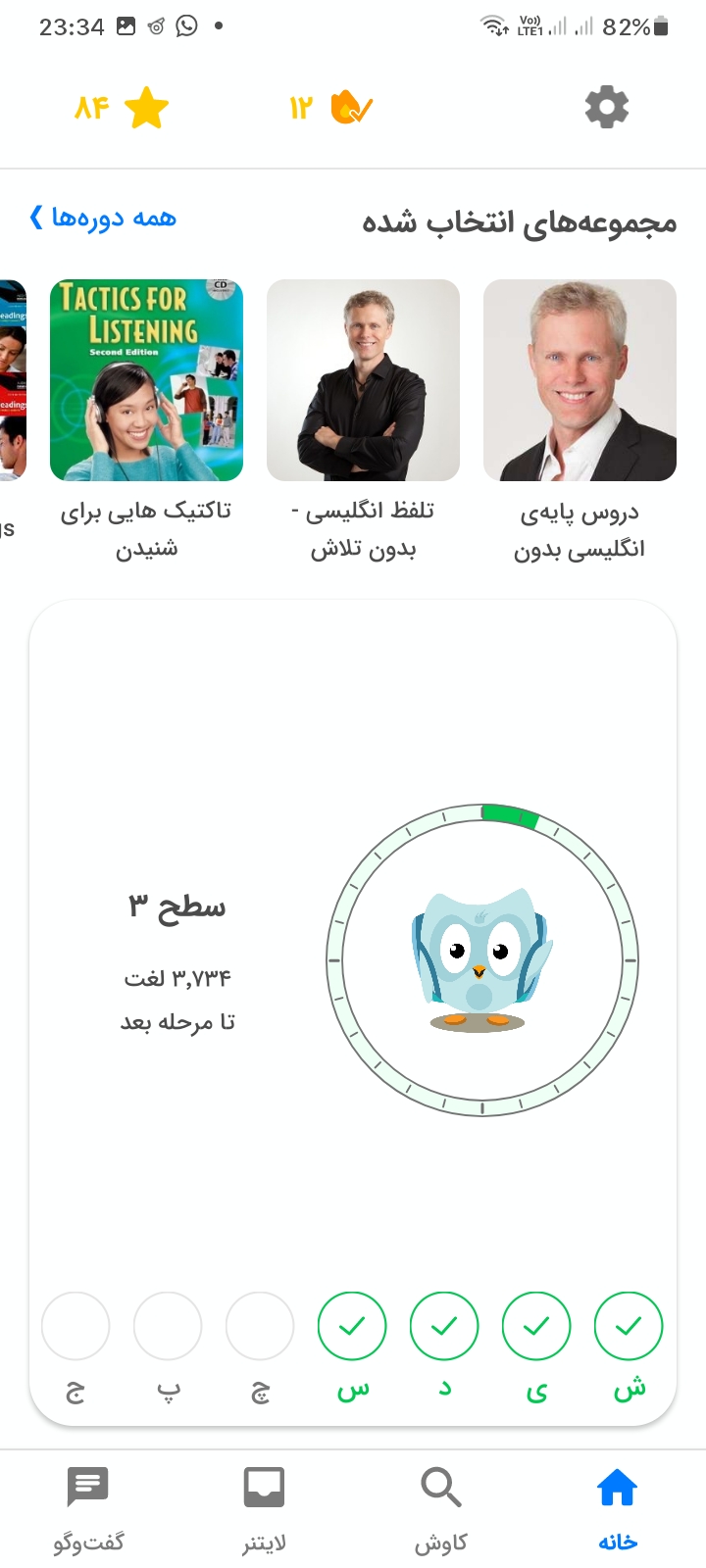
Task: Open the owl level progress circle
Action: tap(481, 961)
